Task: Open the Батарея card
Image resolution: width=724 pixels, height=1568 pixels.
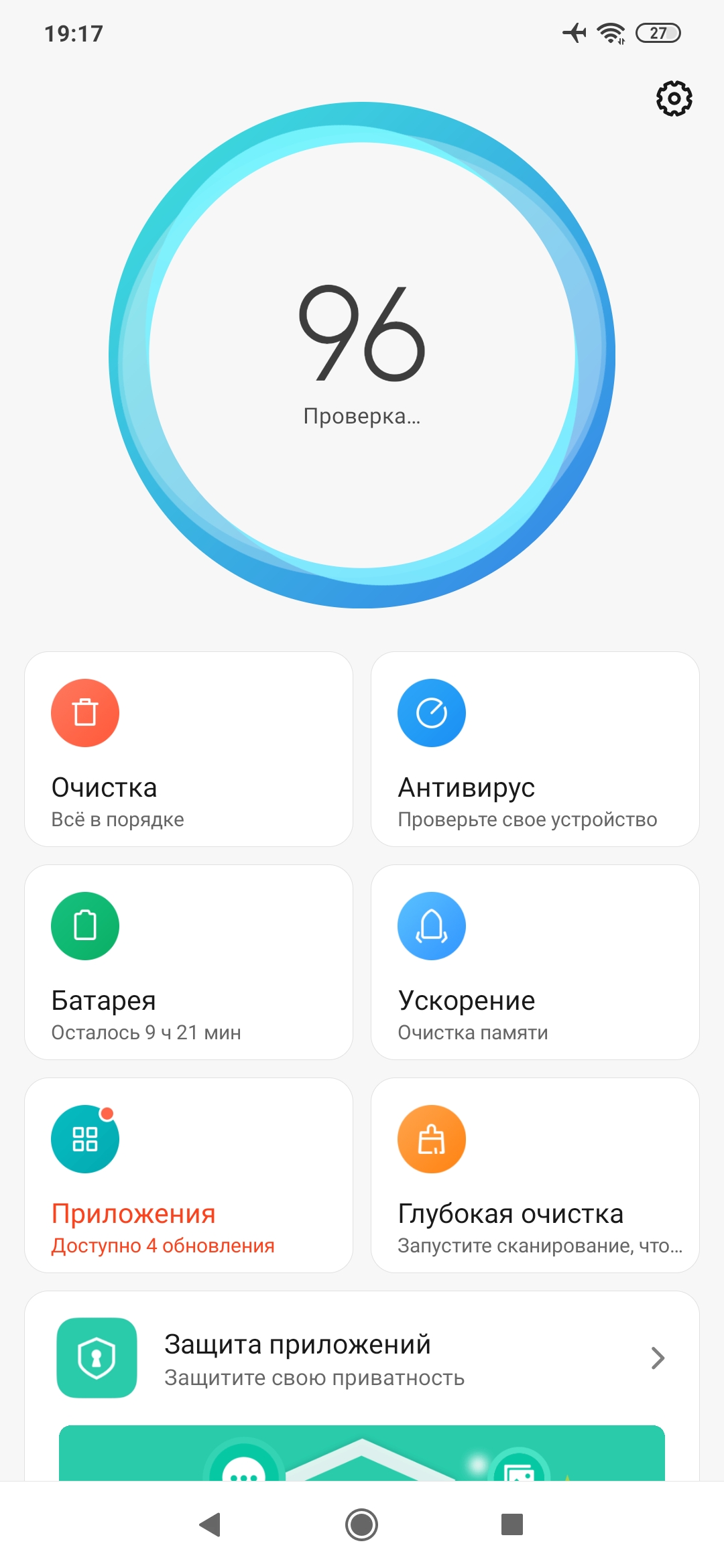Action: (x=188, y=962)
